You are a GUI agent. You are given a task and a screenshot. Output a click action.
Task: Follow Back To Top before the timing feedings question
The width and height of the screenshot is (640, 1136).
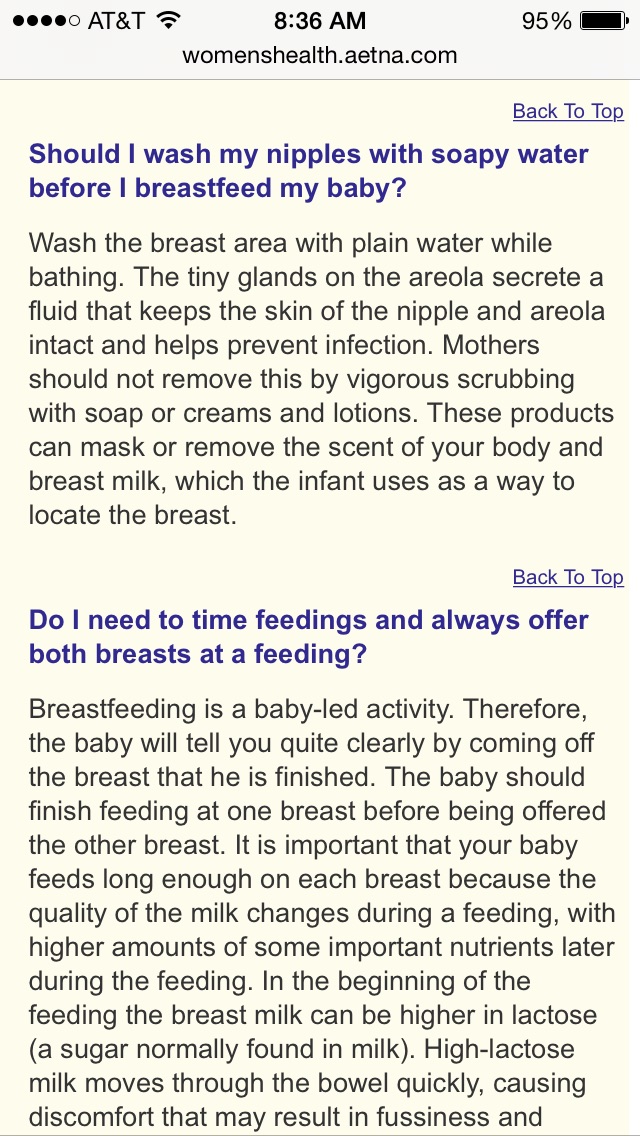click(x=567, y=577)
